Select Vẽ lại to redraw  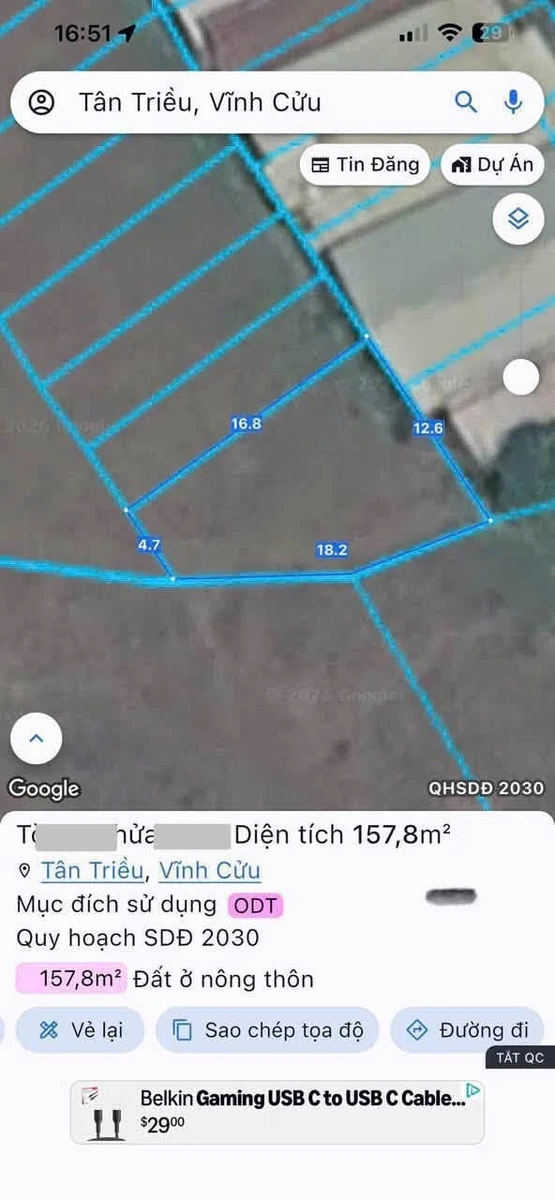pyautogui.click(x=81, y=1030)
